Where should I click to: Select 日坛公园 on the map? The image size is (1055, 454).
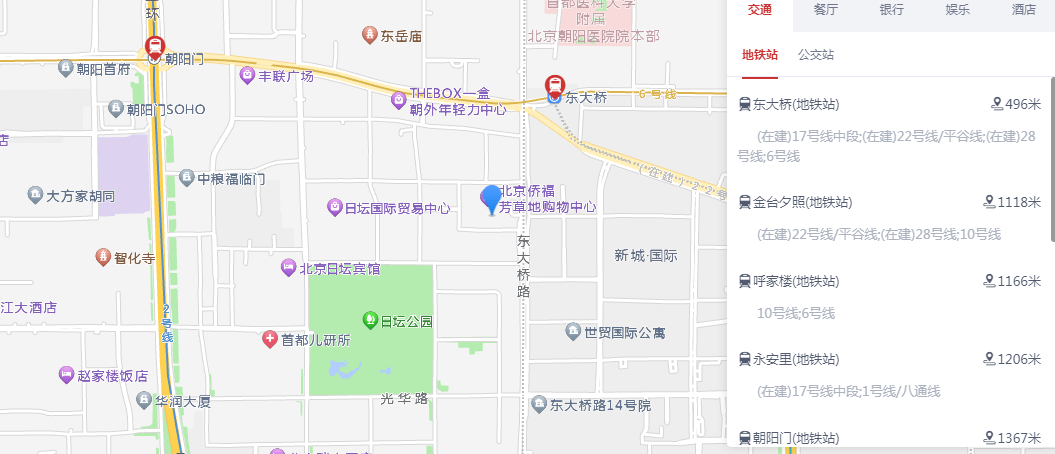(x=371, y=321)
